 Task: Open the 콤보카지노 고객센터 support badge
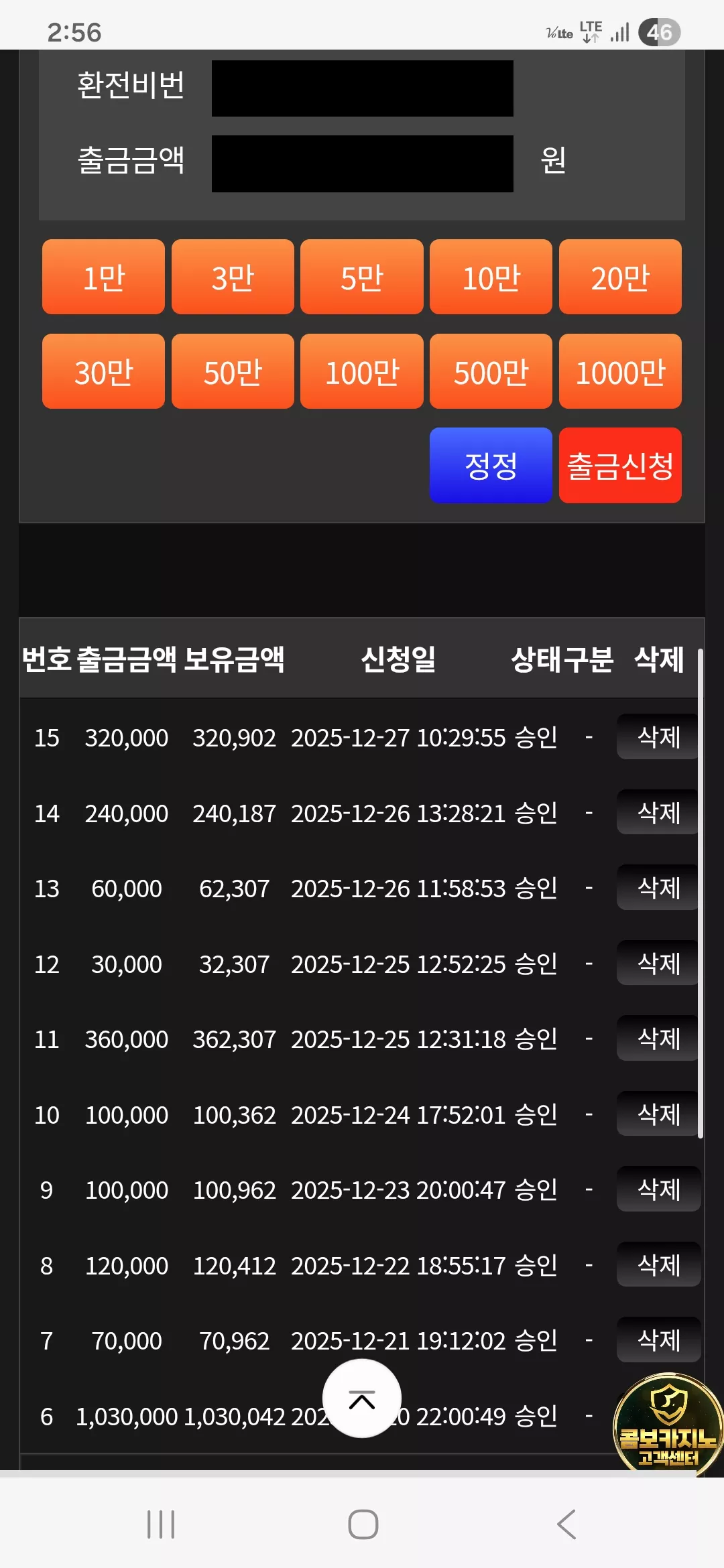coord(668,1424)
